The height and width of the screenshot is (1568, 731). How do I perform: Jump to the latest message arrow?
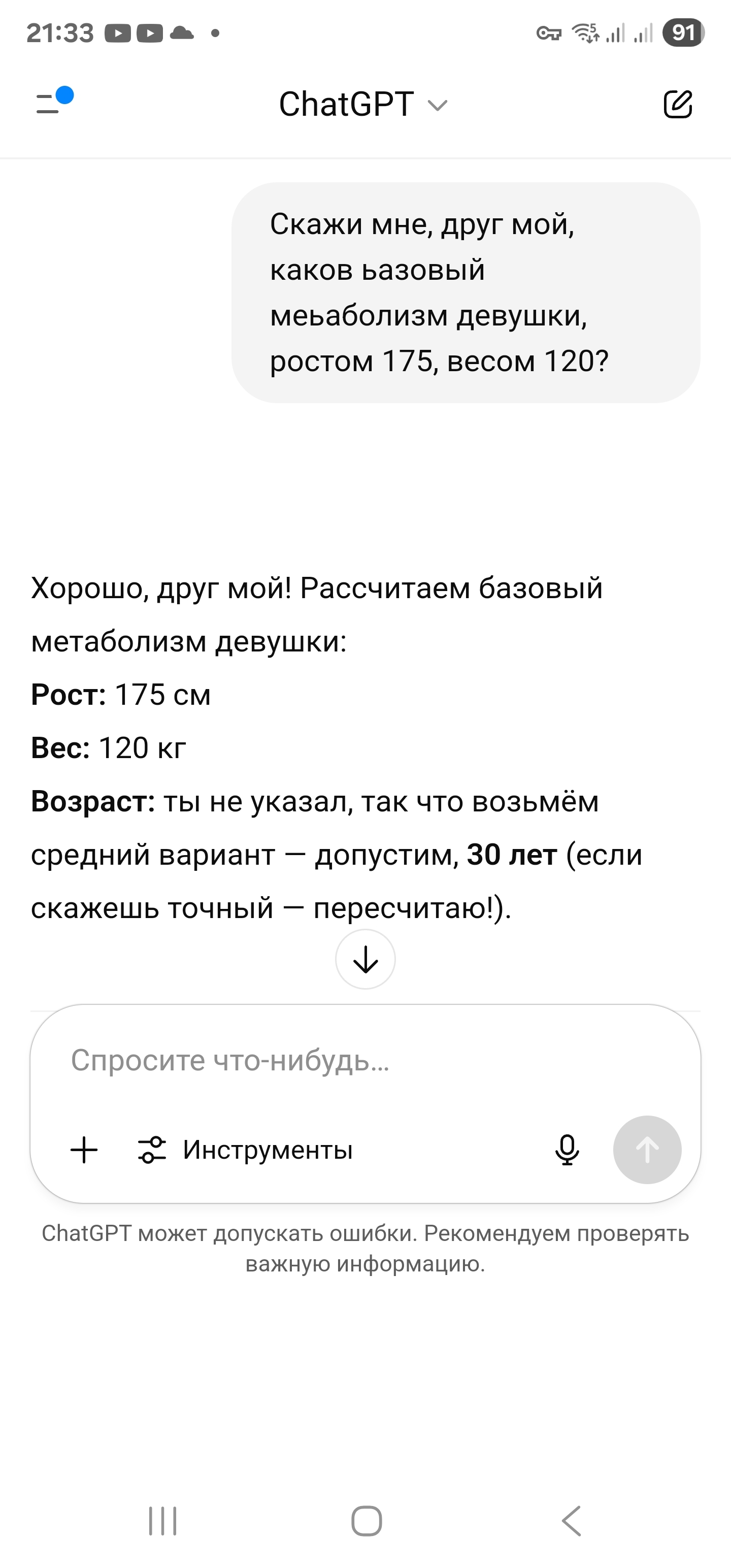pyautogui.click(x=365, y=960)
